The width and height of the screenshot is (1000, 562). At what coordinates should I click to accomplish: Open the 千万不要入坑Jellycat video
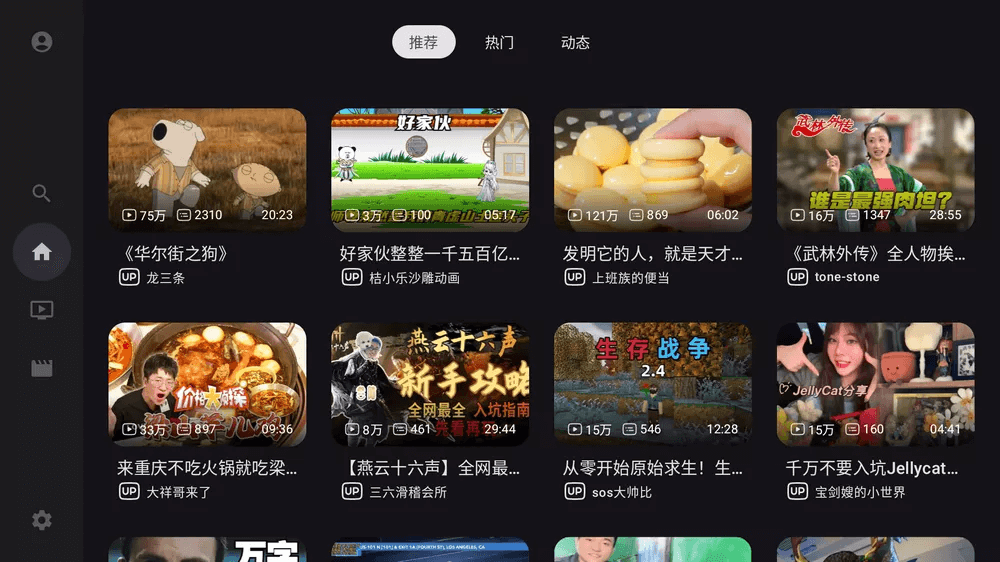[x=875, y=384]
